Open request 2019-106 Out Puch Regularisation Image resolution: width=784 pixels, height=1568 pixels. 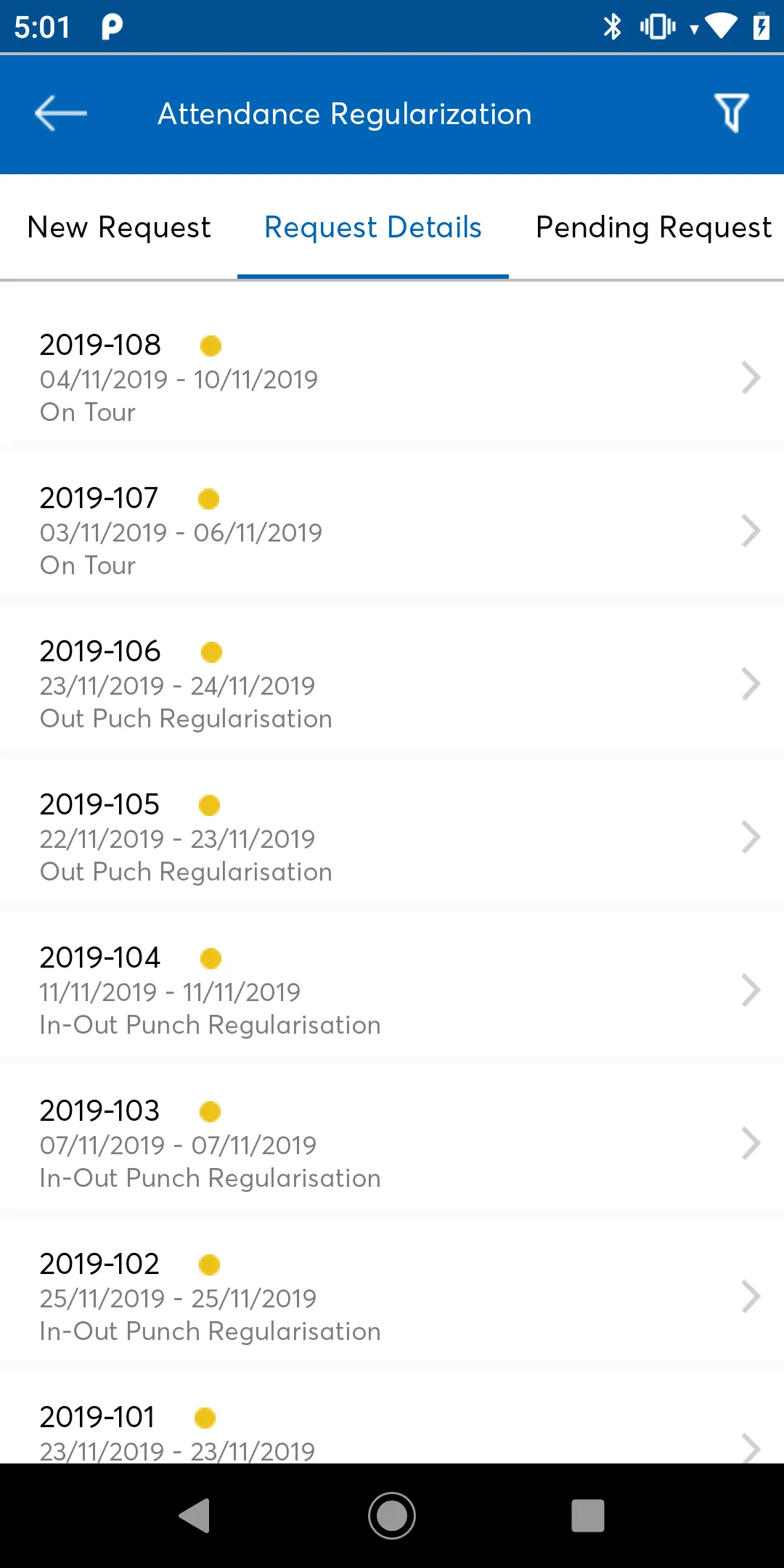pyautogui.click(x=392, y=684)
